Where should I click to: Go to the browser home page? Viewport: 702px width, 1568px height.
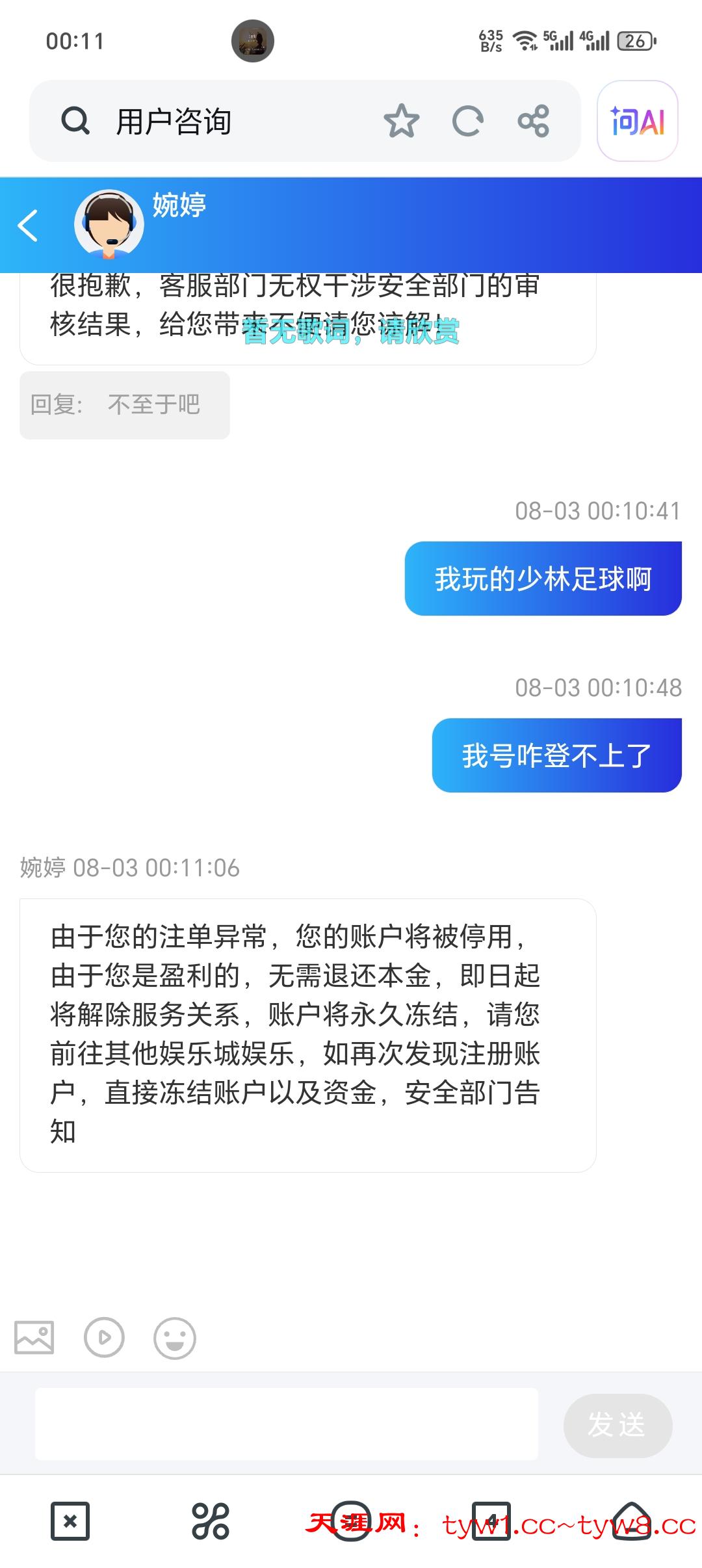(x=631, y=1521)
